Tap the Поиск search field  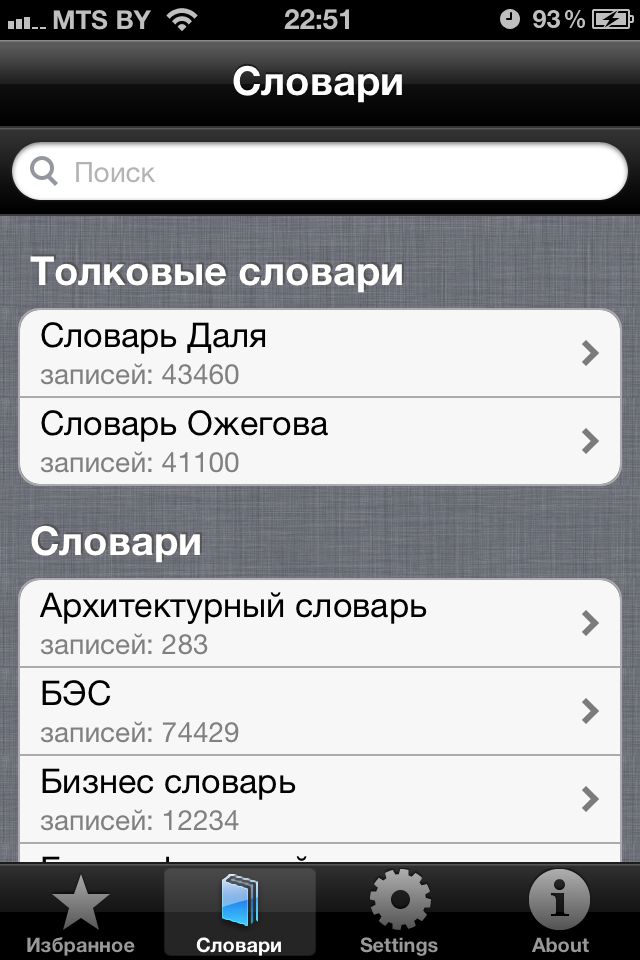pyautogui.click(x=320, y=172)
